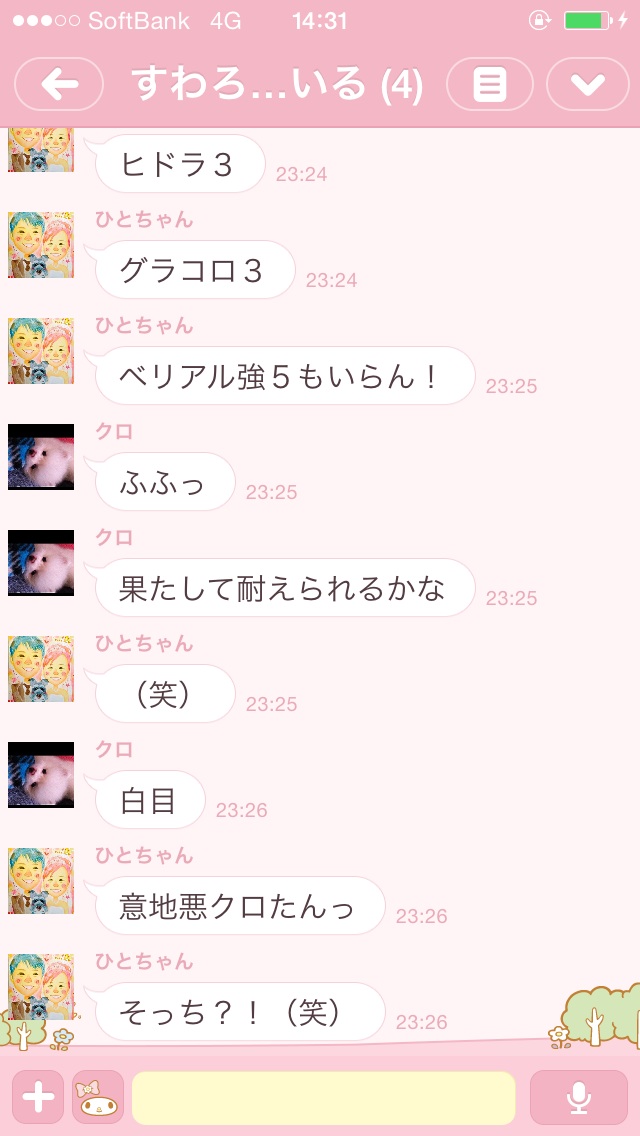Open the chat notes menu icon

[x=490, y=84]
